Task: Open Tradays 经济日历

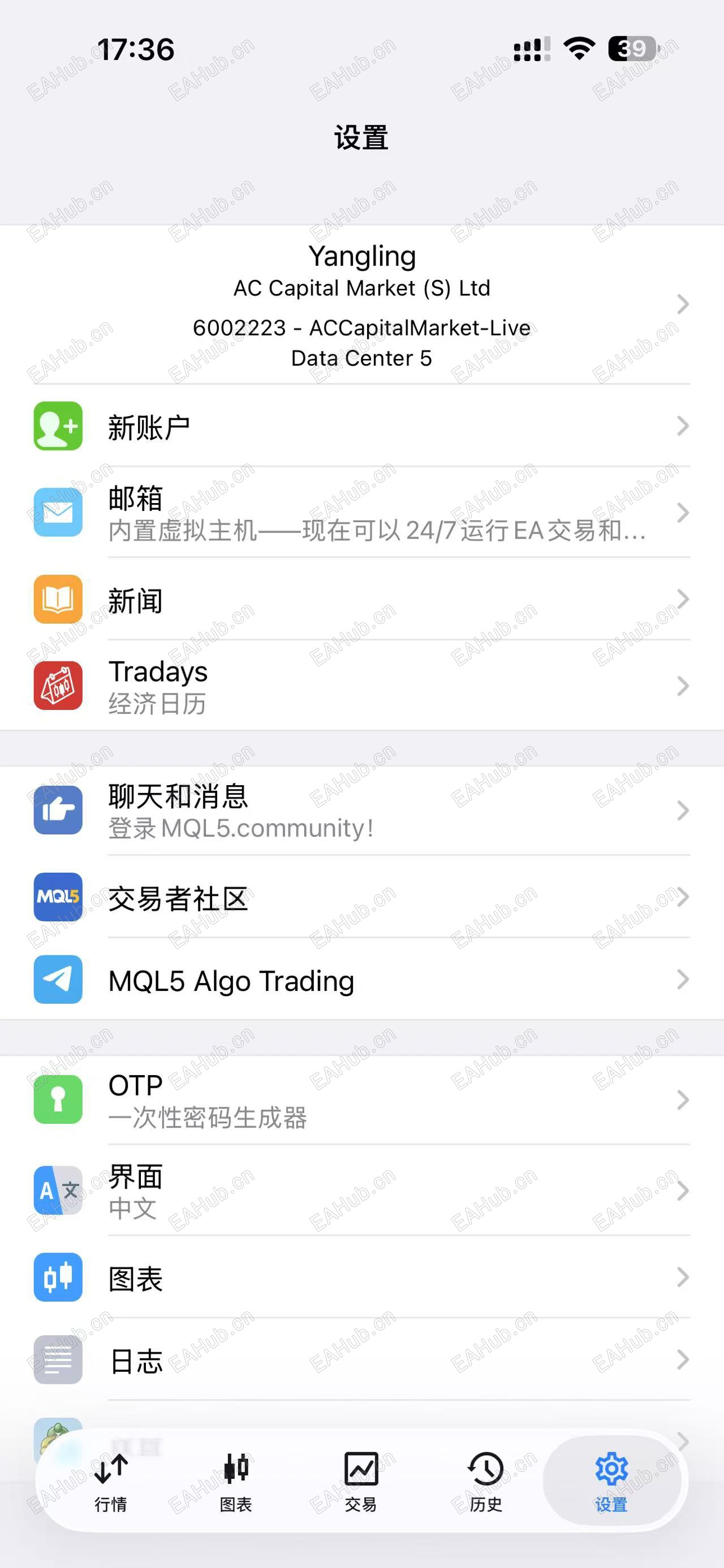Action: [x=361, y=686]
